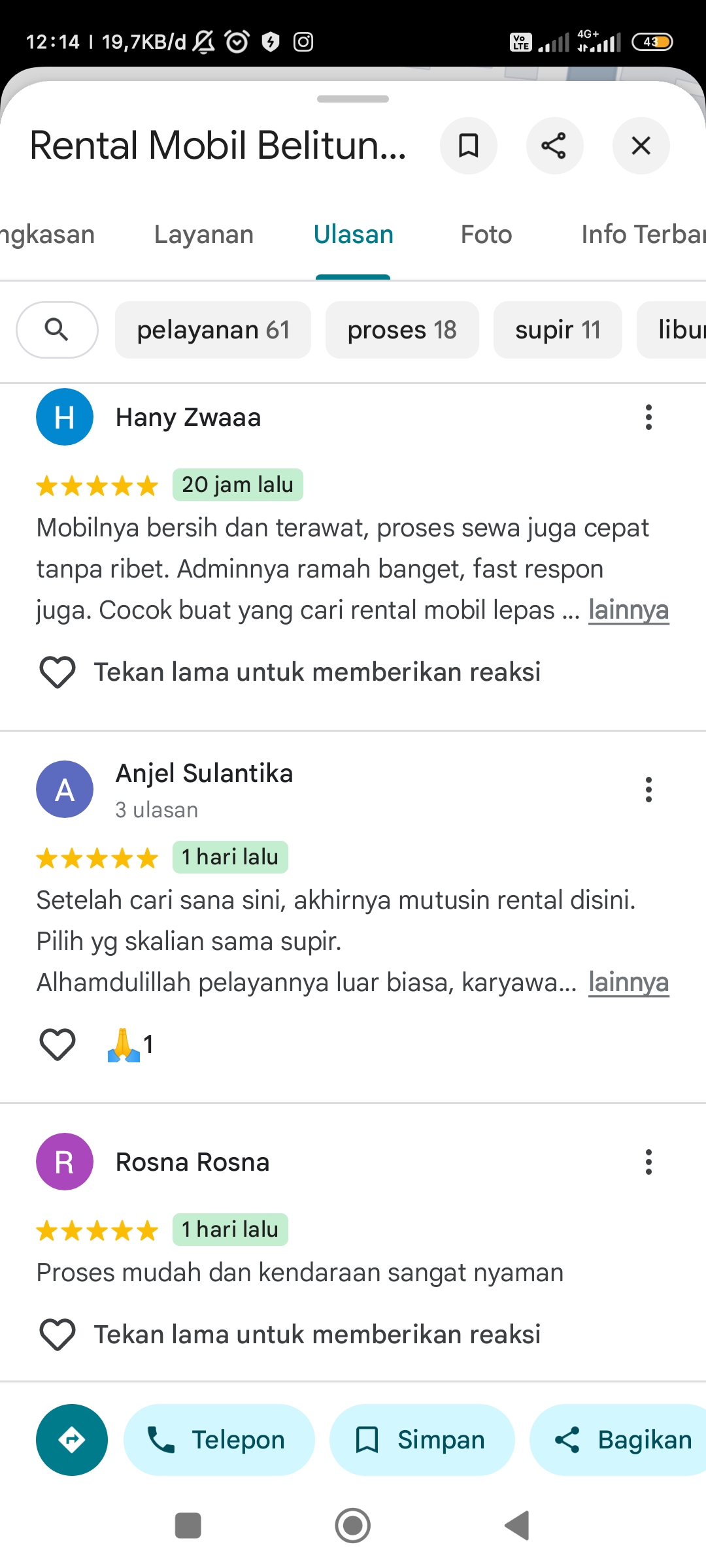Switch to the Foto tab
The image size is (706, 1568).
486,235
